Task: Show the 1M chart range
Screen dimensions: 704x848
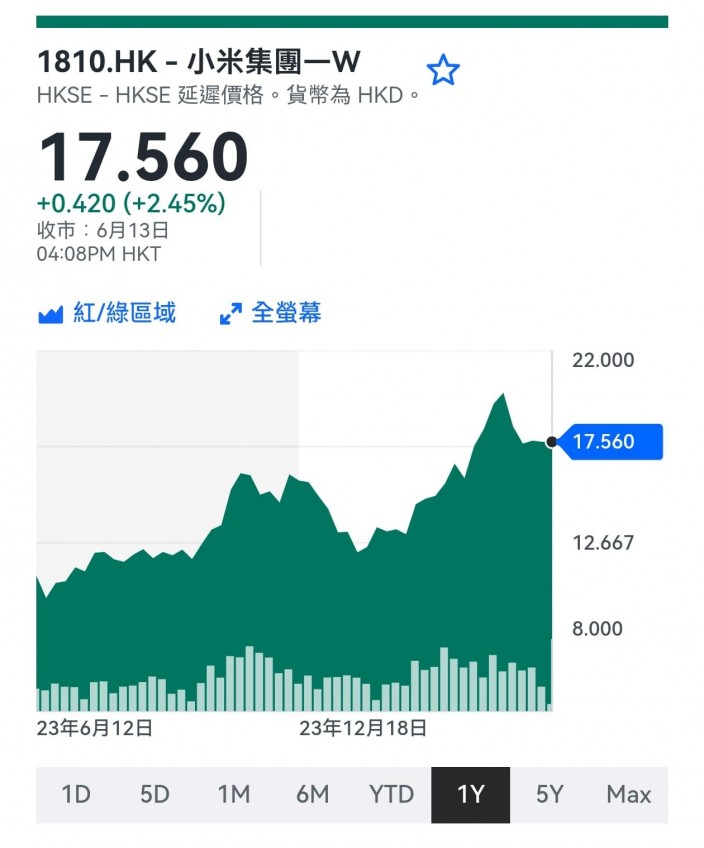Action: [x=234, y=794]
